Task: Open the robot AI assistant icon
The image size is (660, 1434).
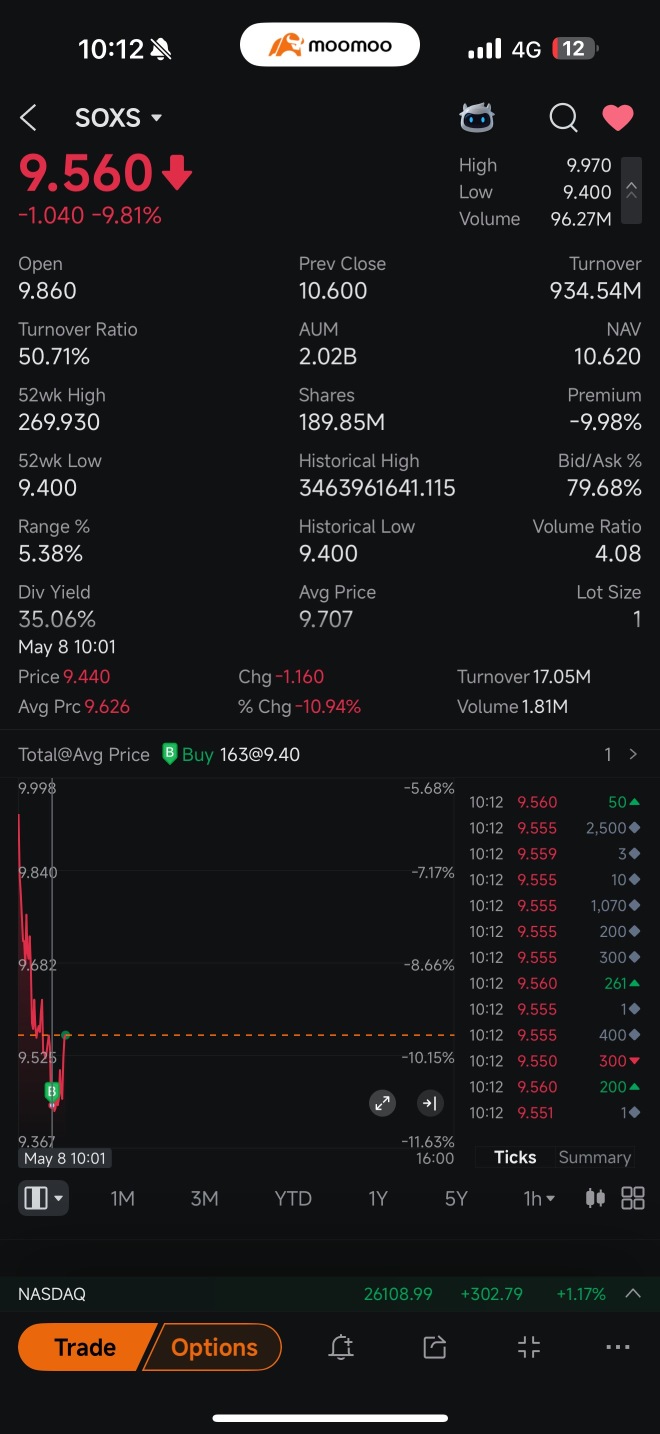Action: (x=476, y=118)
